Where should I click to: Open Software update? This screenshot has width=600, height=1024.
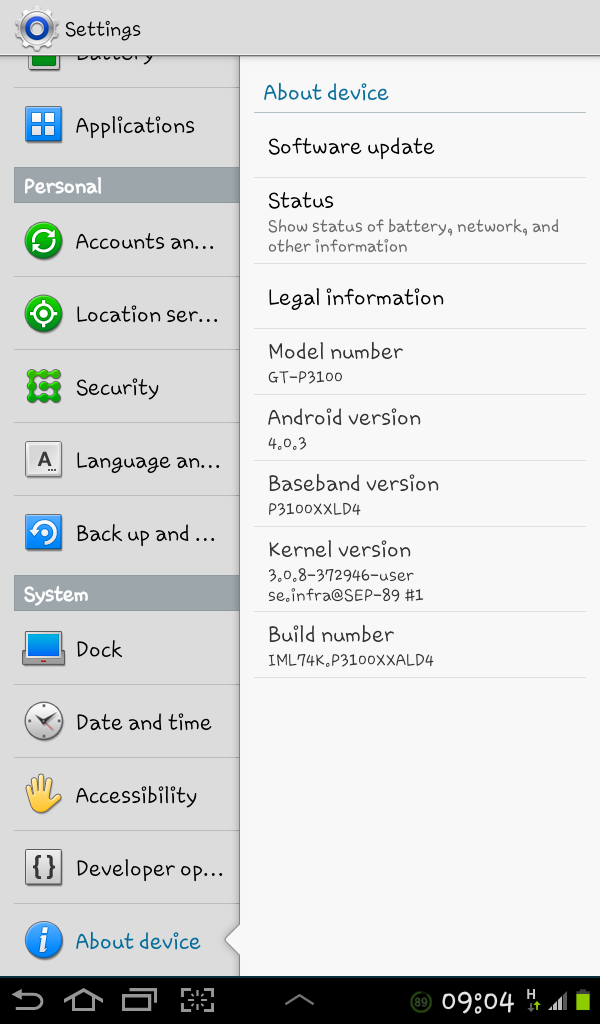click(420, 147)
